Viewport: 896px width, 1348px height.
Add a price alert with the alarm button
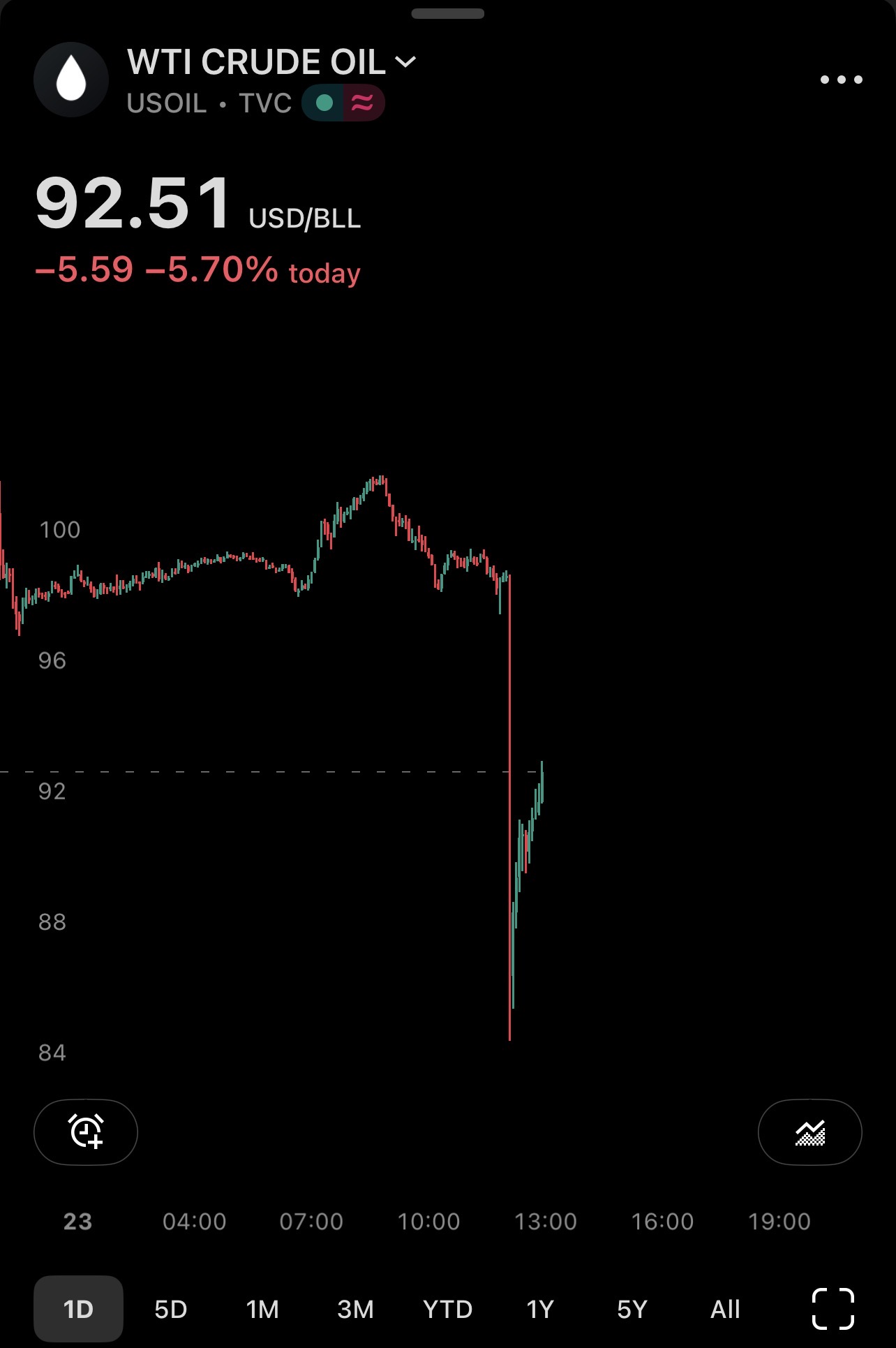[86, 1132]
